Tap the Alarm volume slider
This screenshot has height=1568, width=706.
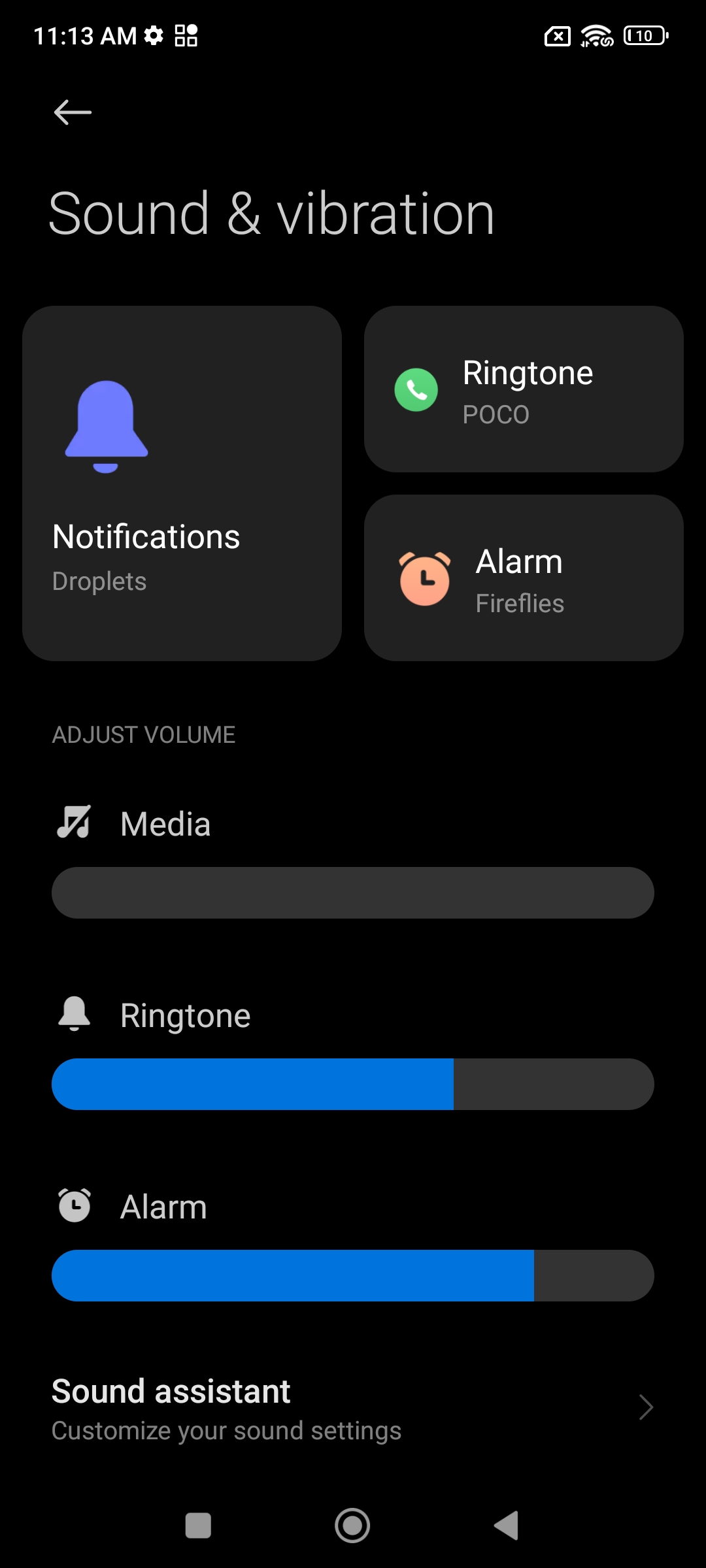coord(353,1275)
